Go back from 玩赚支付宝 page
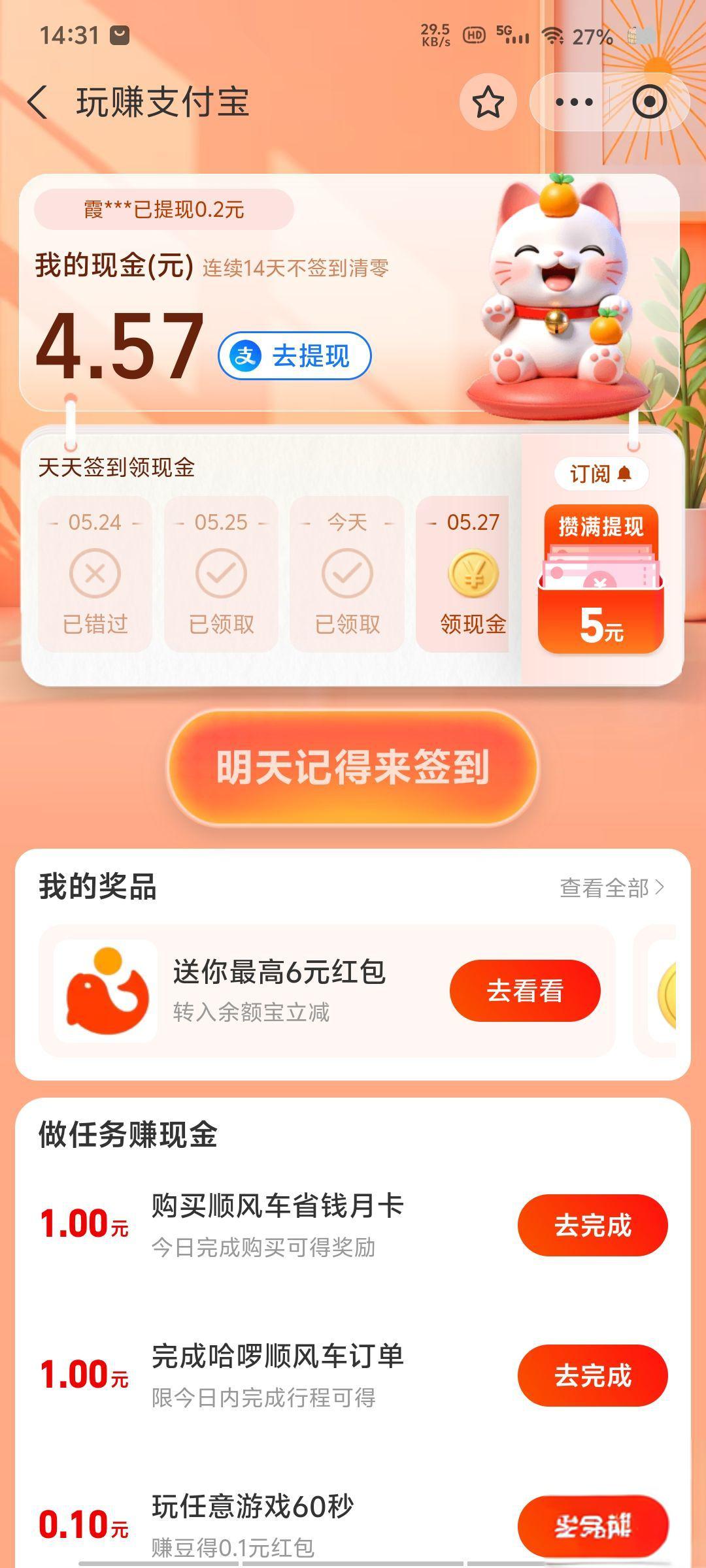This screenshot has height=1568, width=706. point(38,103)
